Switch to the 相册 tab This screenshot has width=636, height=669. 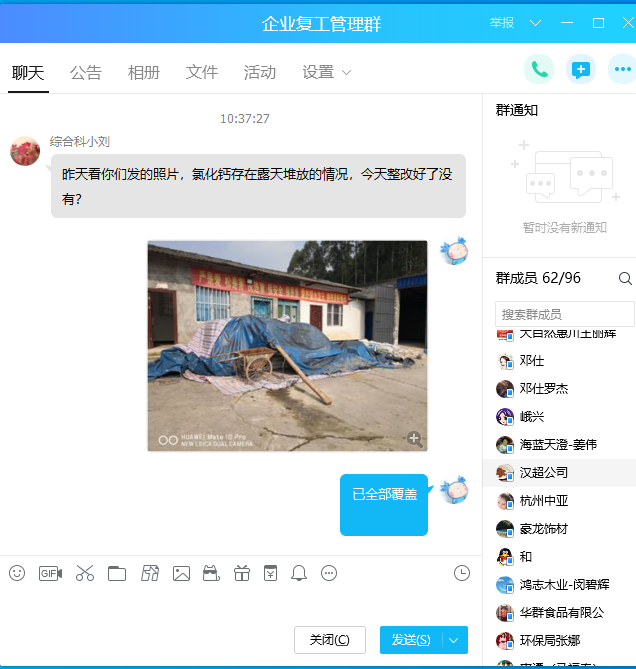coord(144,72)
